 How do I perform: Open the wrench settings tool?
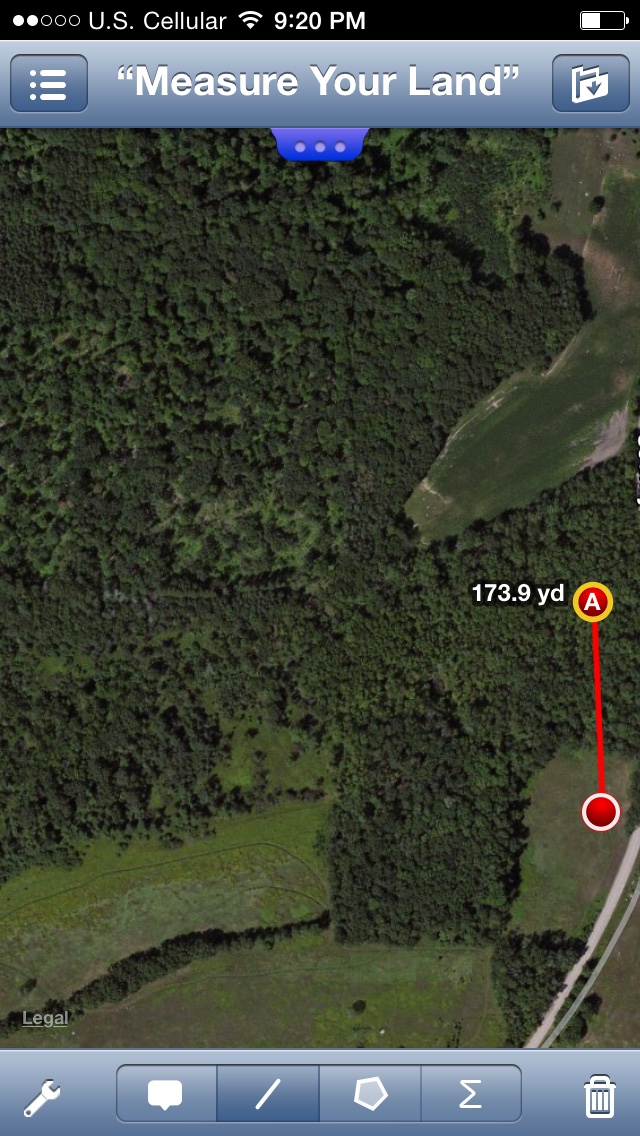(x=41, y=1096)
